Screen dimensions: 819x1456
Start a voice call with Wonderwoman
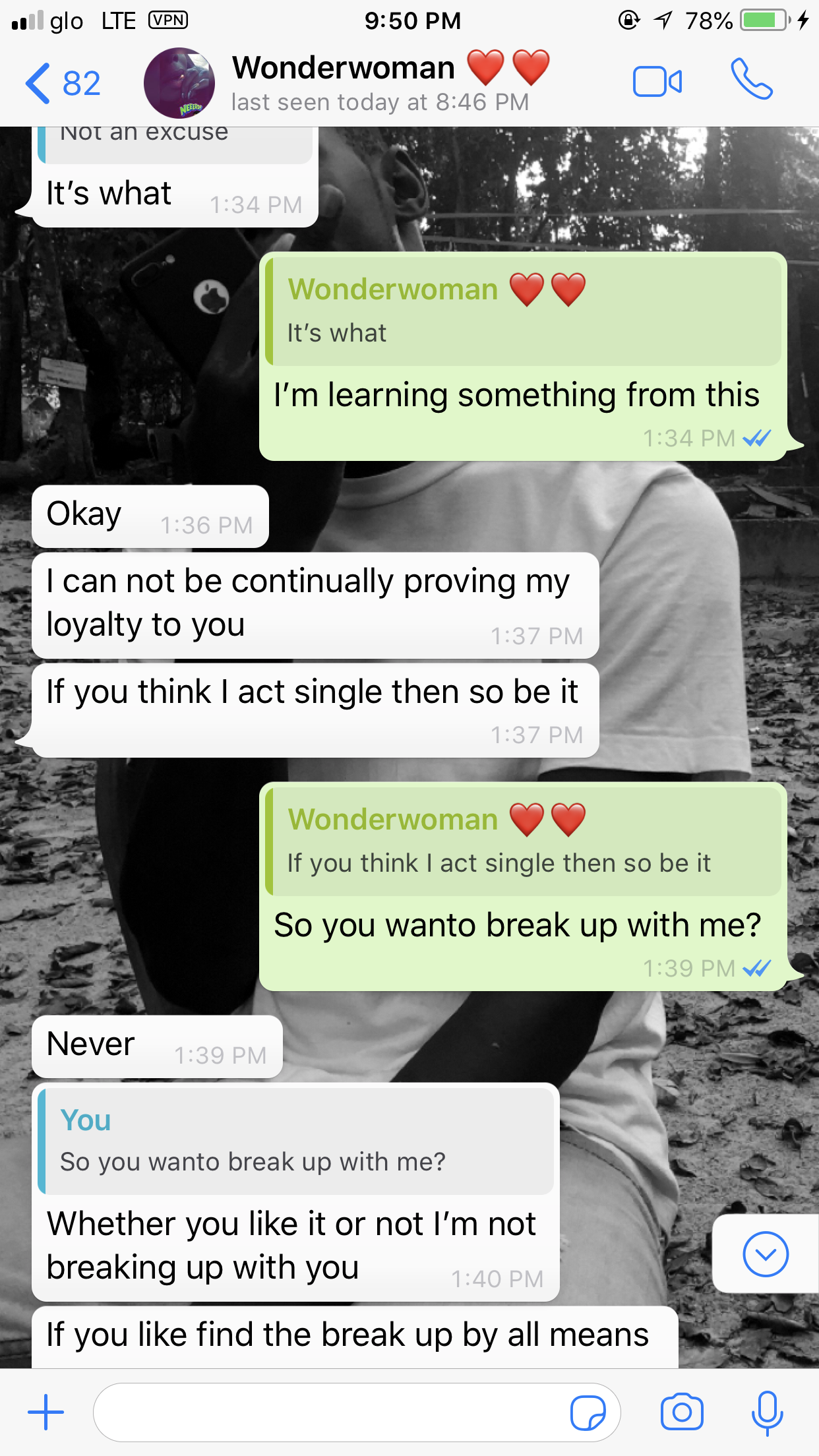pos(751,80)
